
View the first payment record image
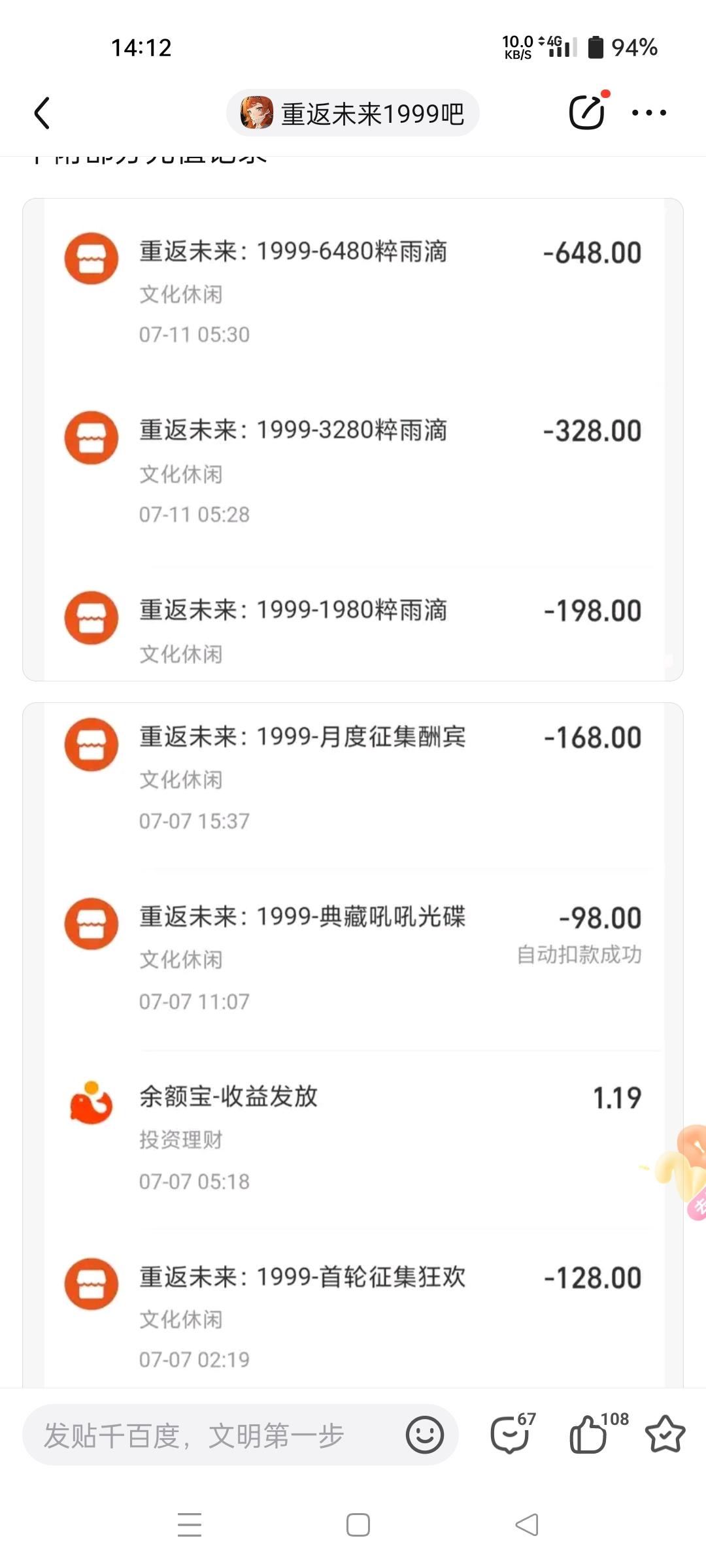(353, 439)
